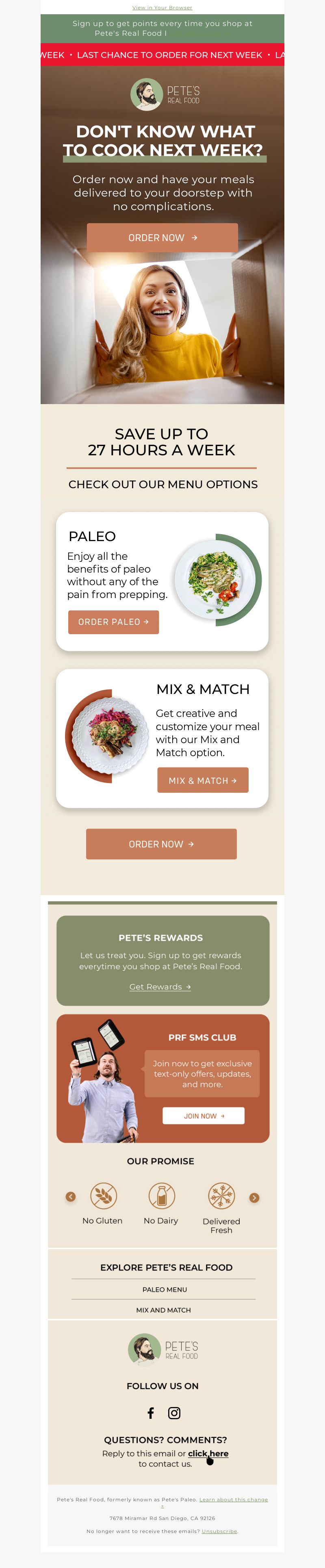Unsubscribe from these emails
Image resolution: width=325 pixels, height=1568 pixels.
(219, 1531)
